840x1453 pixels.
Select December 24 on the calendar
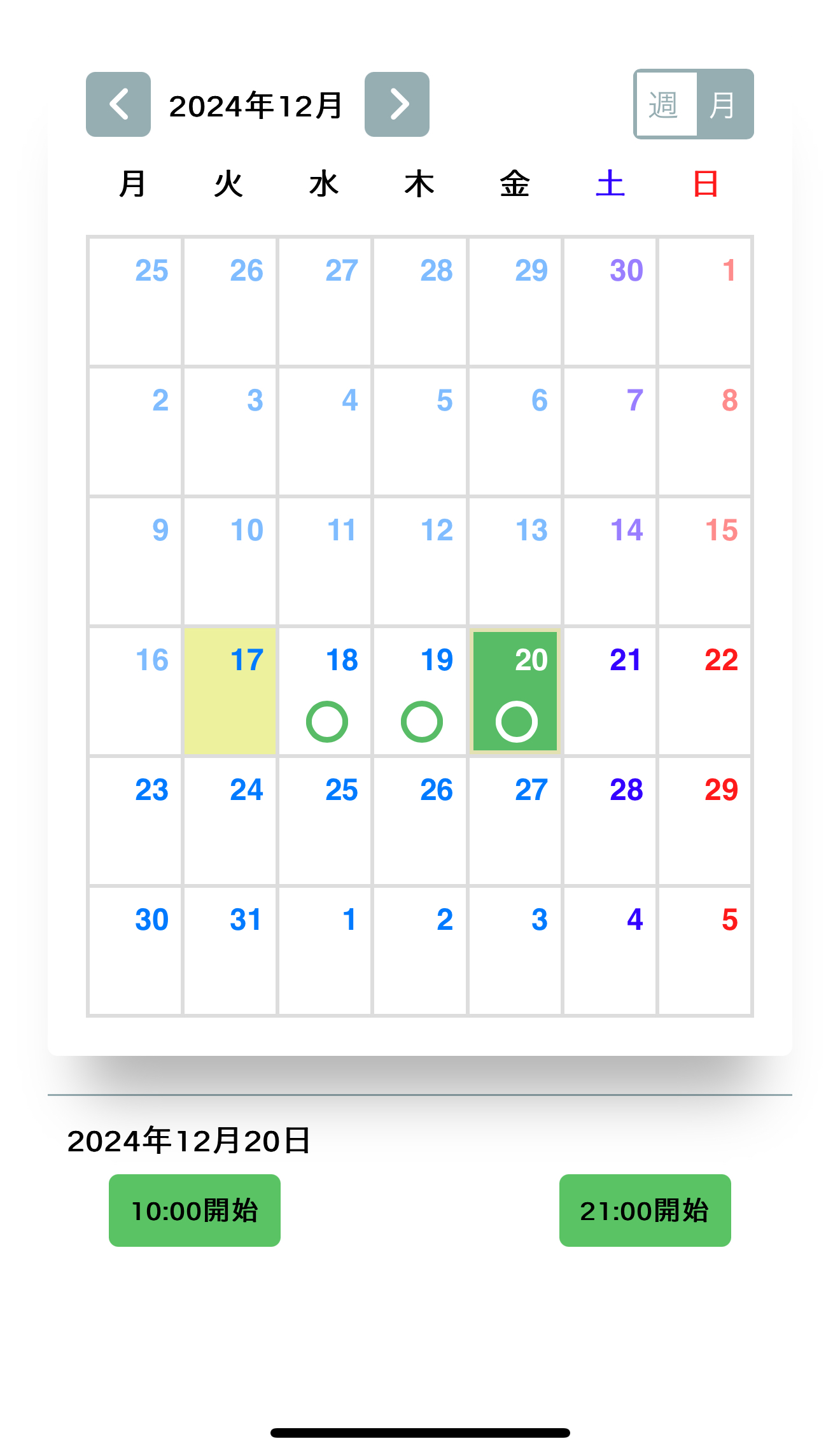coord(230,821)
